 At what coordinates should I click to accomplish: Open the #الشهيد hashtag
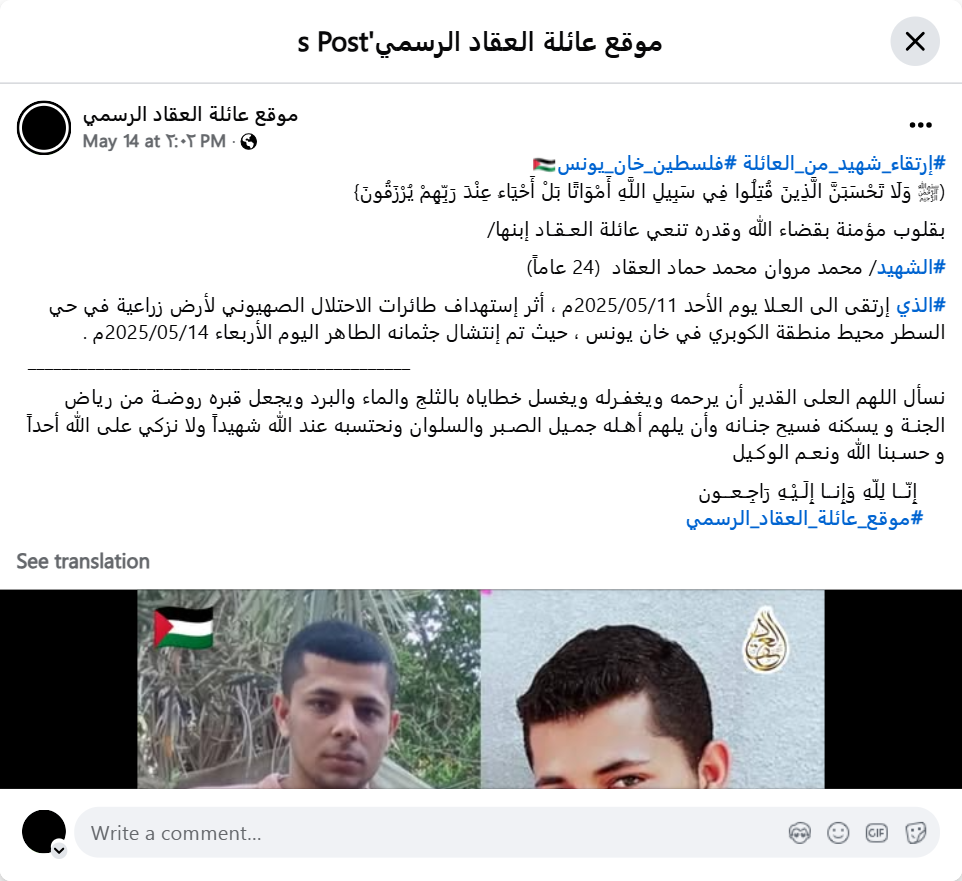click(x=910, y=267)
